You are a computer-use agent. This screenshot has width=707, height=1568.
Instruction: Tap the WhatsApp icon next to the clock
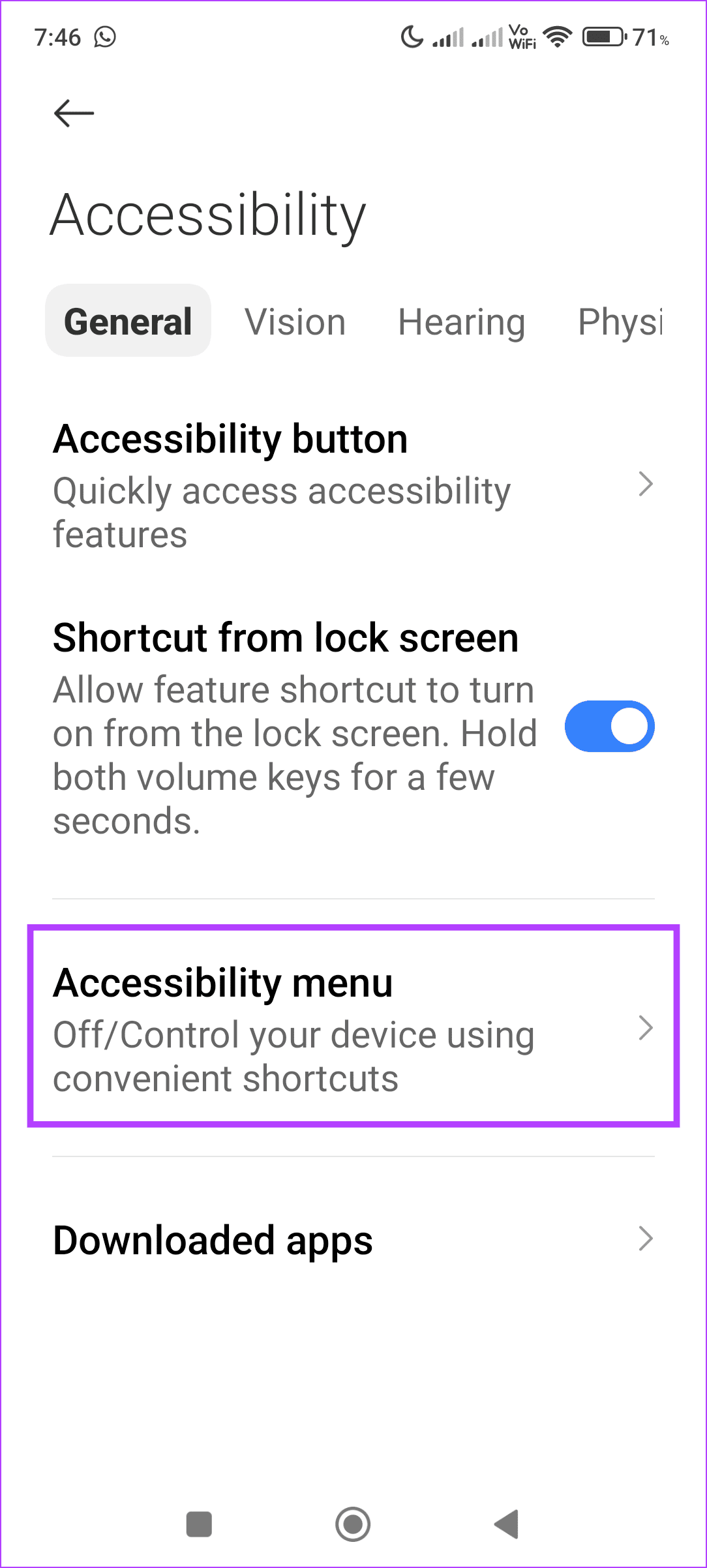(x=104, y=38)
